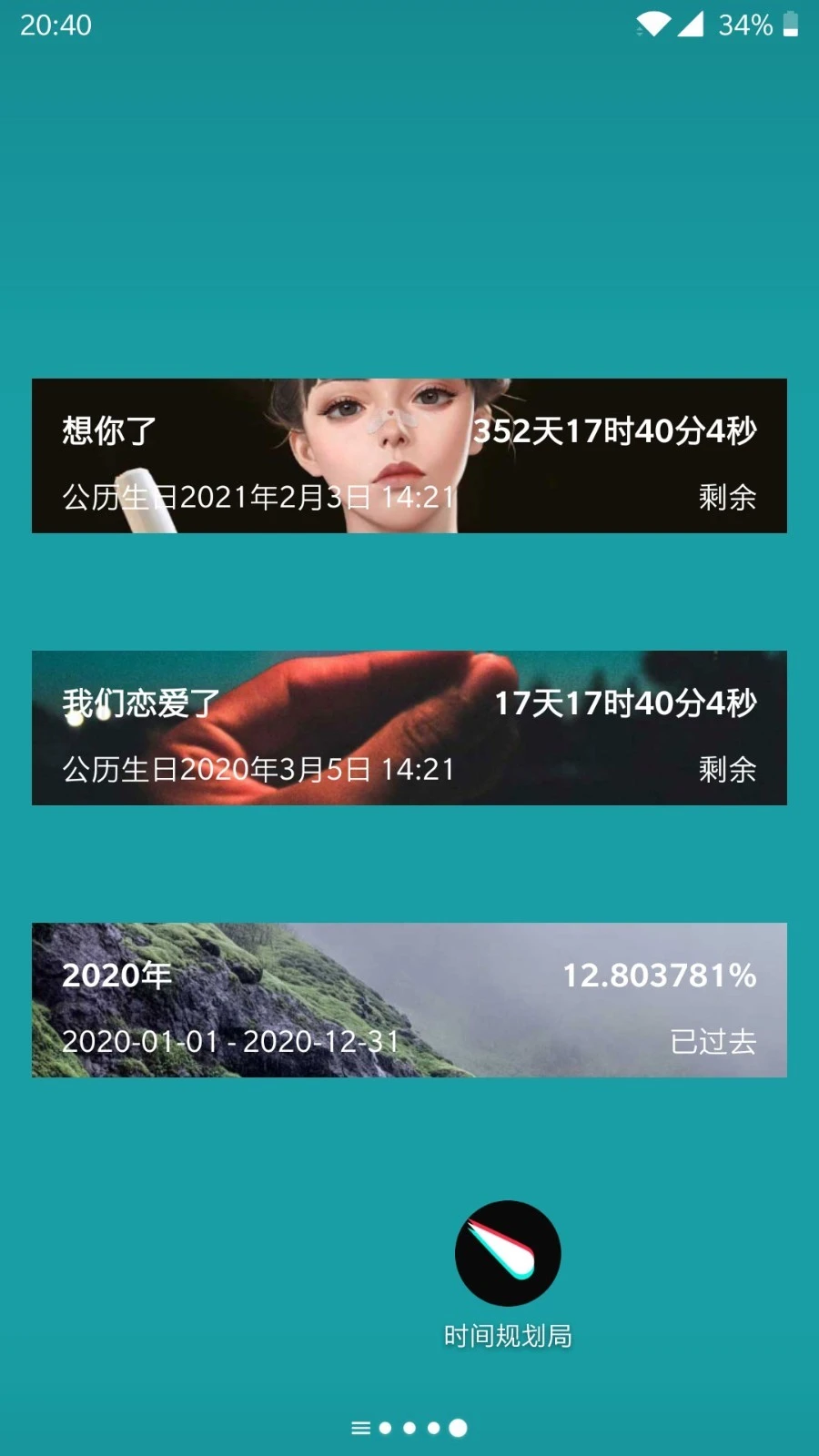Open the 想你了 countdown card image
The width and height of the screenshot is (819, 1456).
coord(409,455)
